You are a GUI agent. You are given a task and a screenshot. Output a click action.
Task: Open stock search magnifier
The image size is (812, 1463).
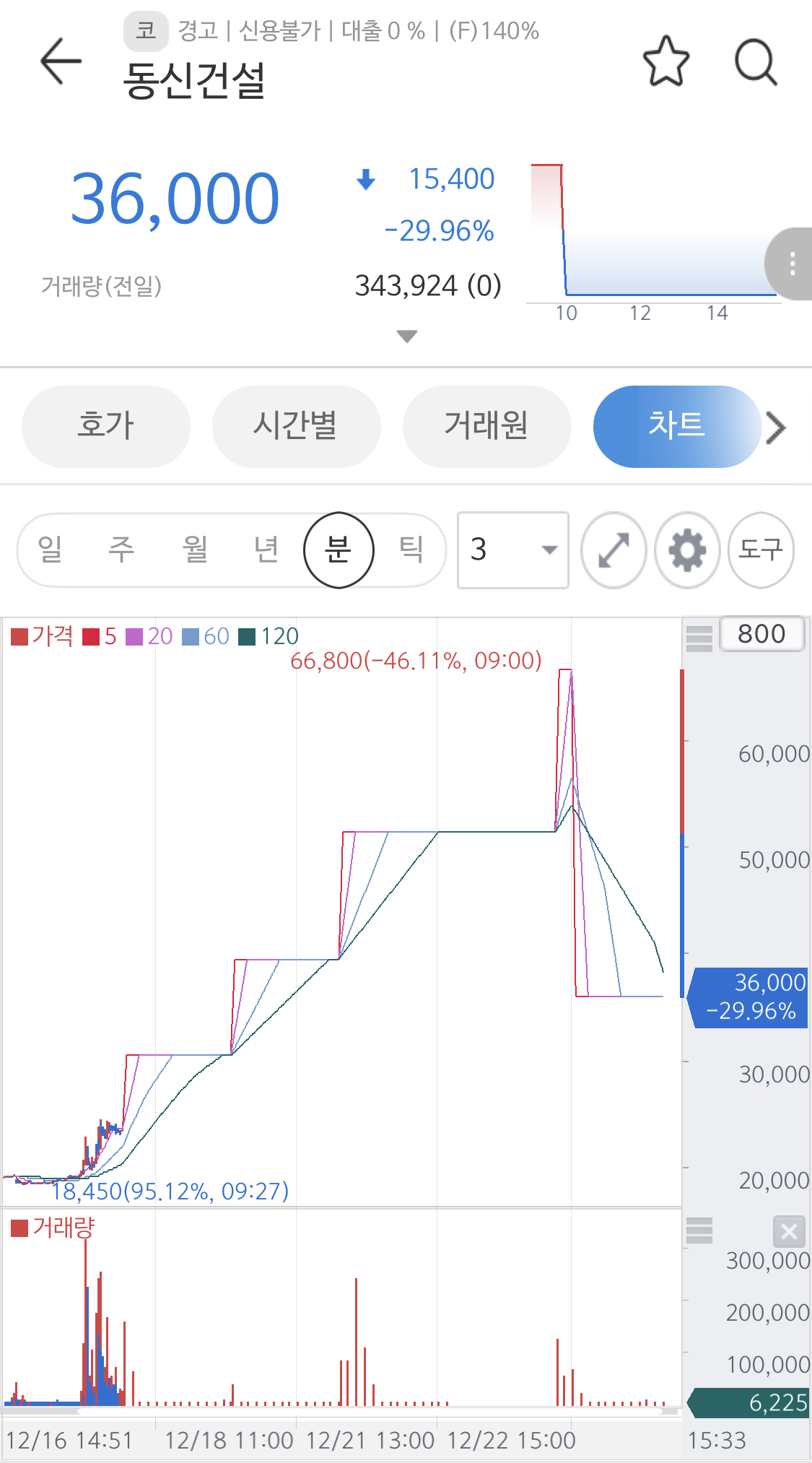tap(755, 63)
